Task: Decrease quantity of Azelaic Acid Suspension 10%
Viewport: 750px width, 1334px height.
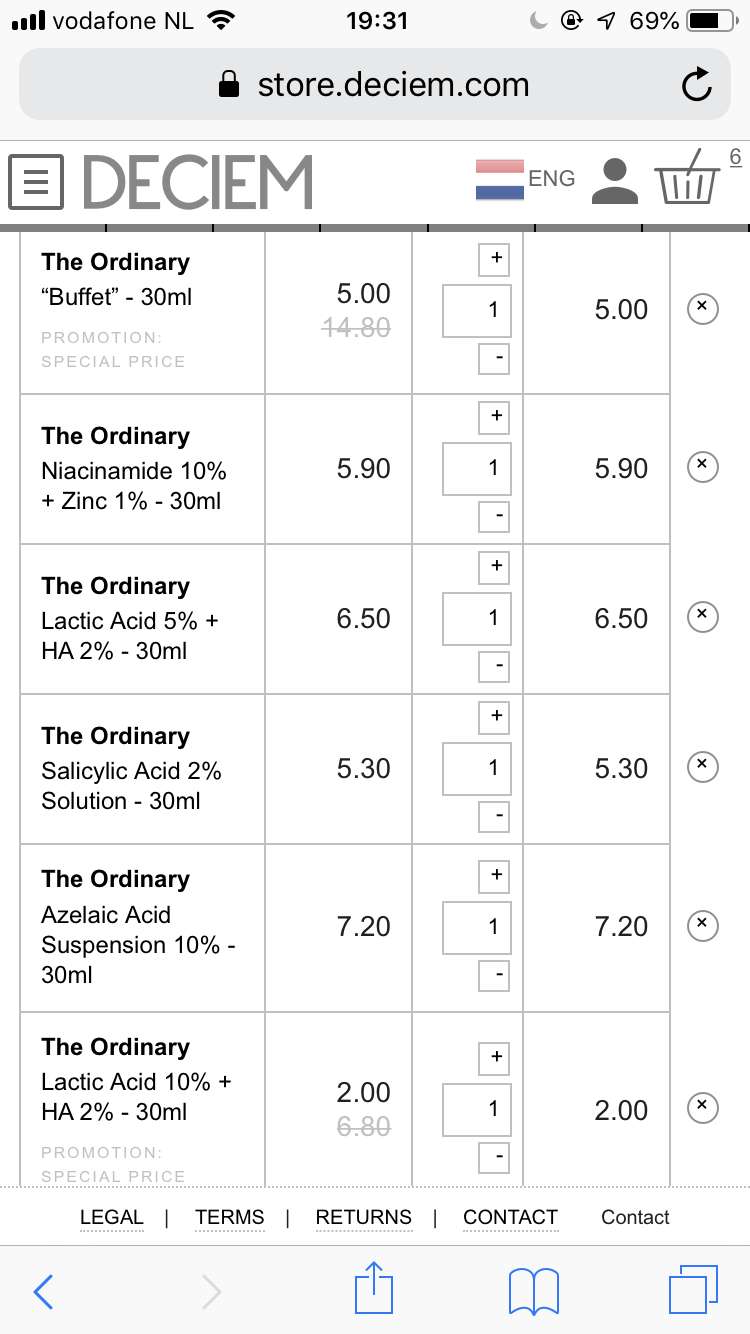Action: pos(494,975)
